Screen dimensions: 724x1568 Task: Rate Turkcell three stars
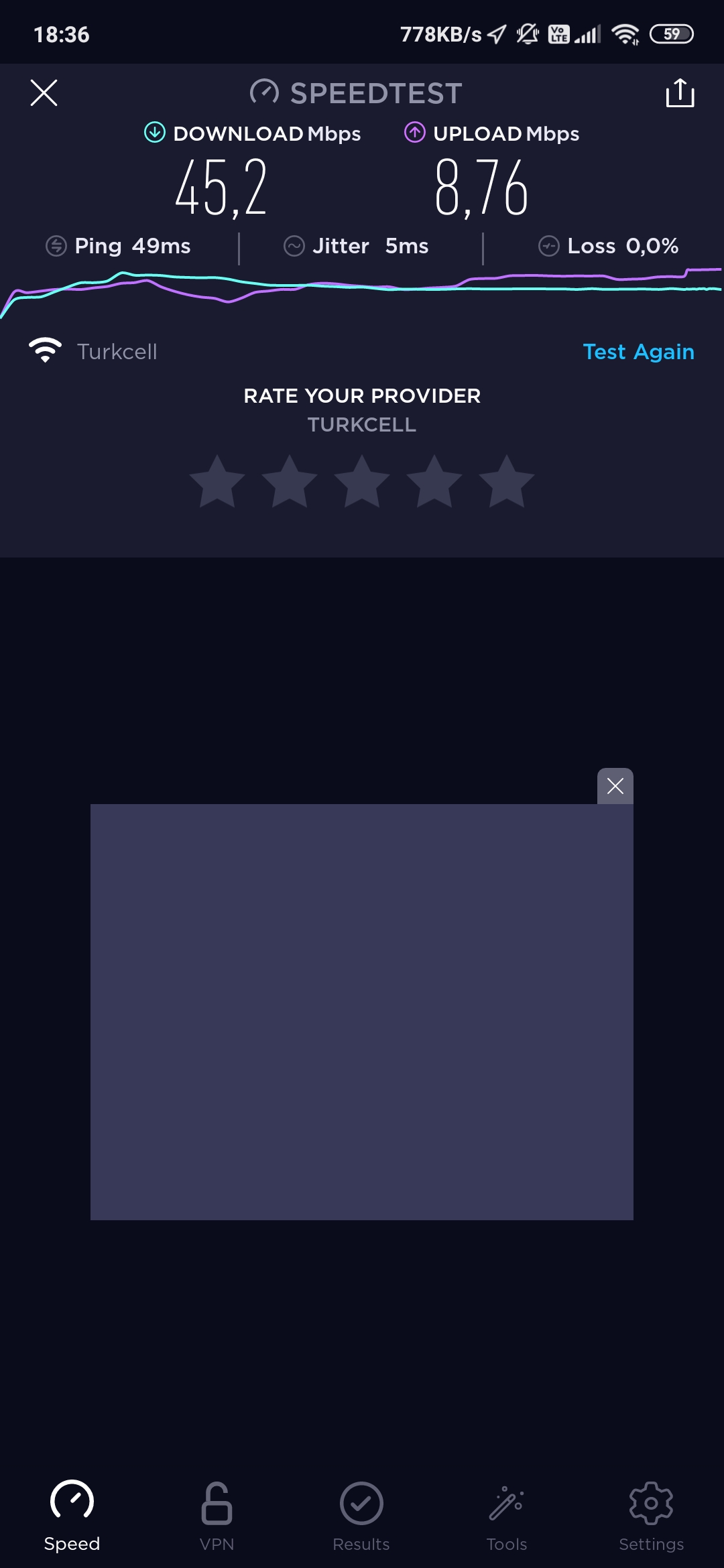tap(362, 481)
